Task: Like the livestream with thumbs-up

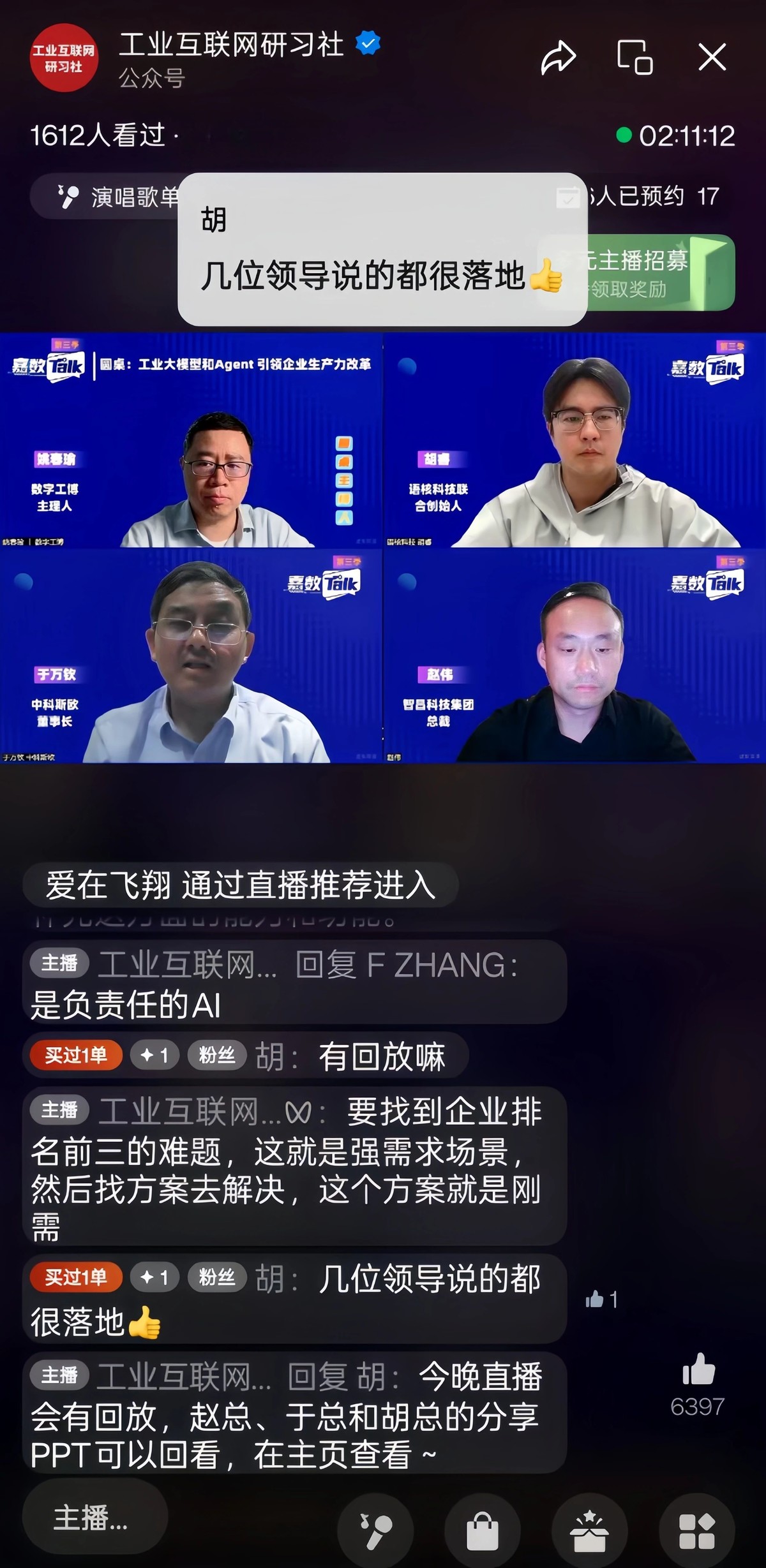Action: pos(698,1370)
